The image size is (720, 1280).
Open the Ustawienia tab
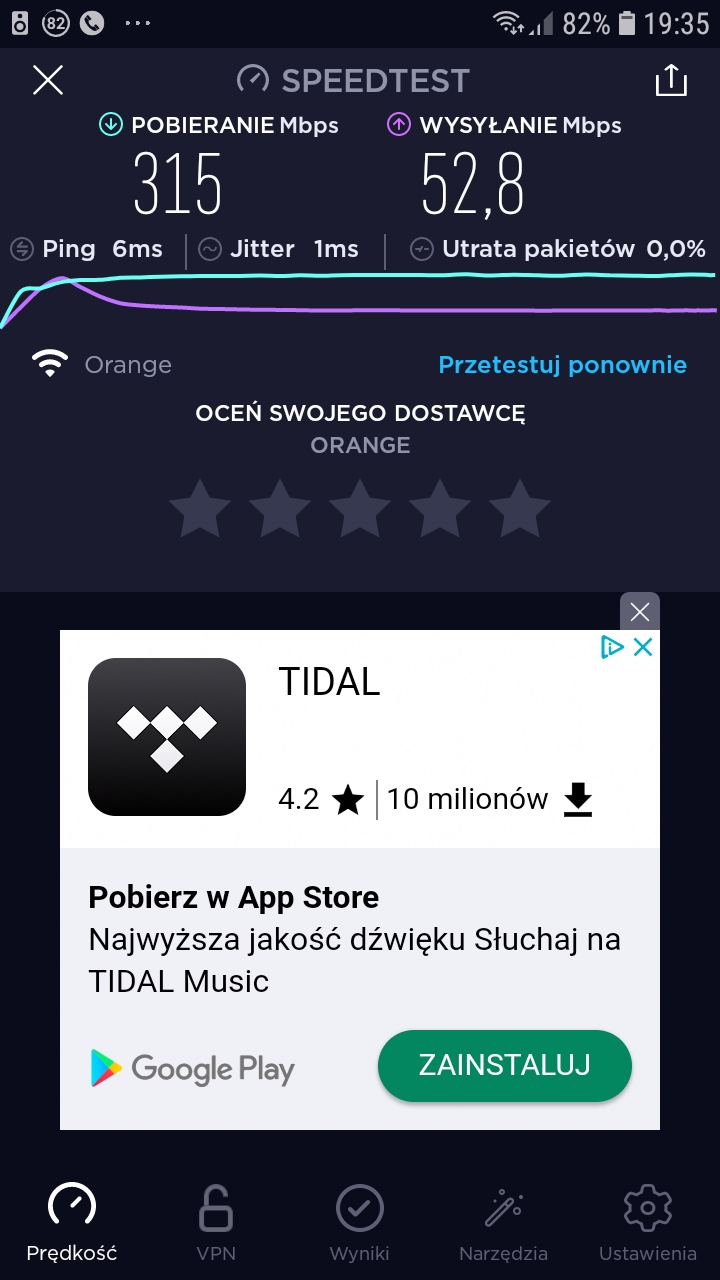pos(647,1222)
